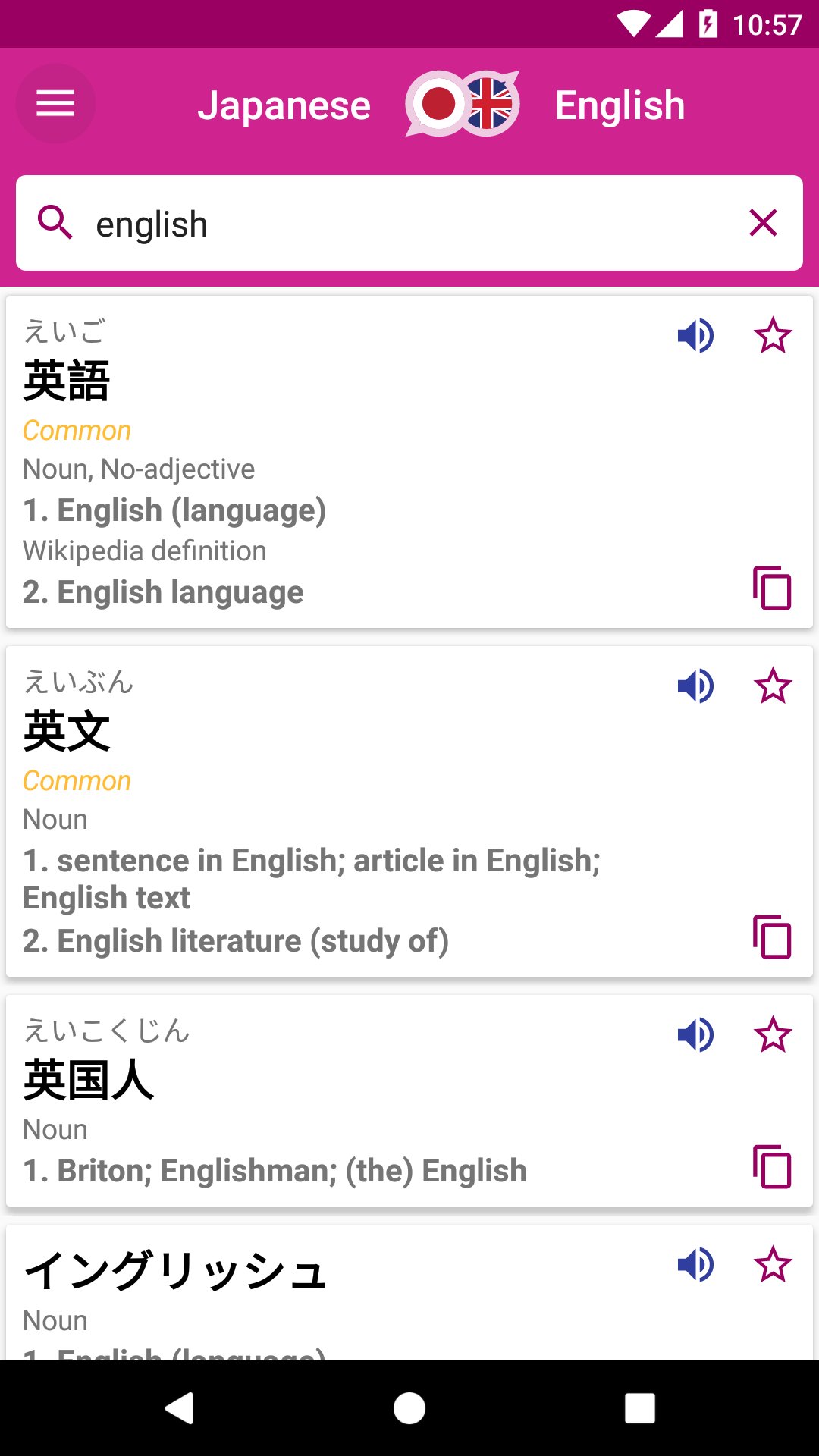
Task: Favorite the 英語 entry with the star
Action: pos(773,336)
